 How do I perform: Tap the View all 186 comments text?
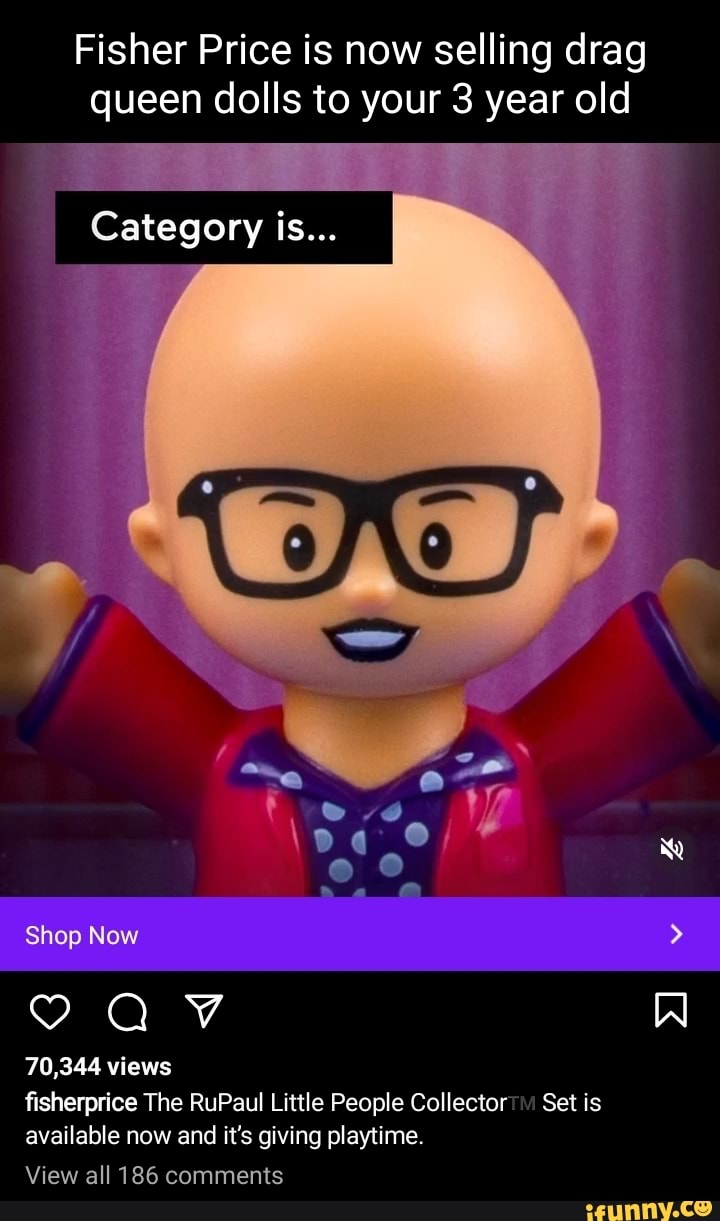(154, 1176)
